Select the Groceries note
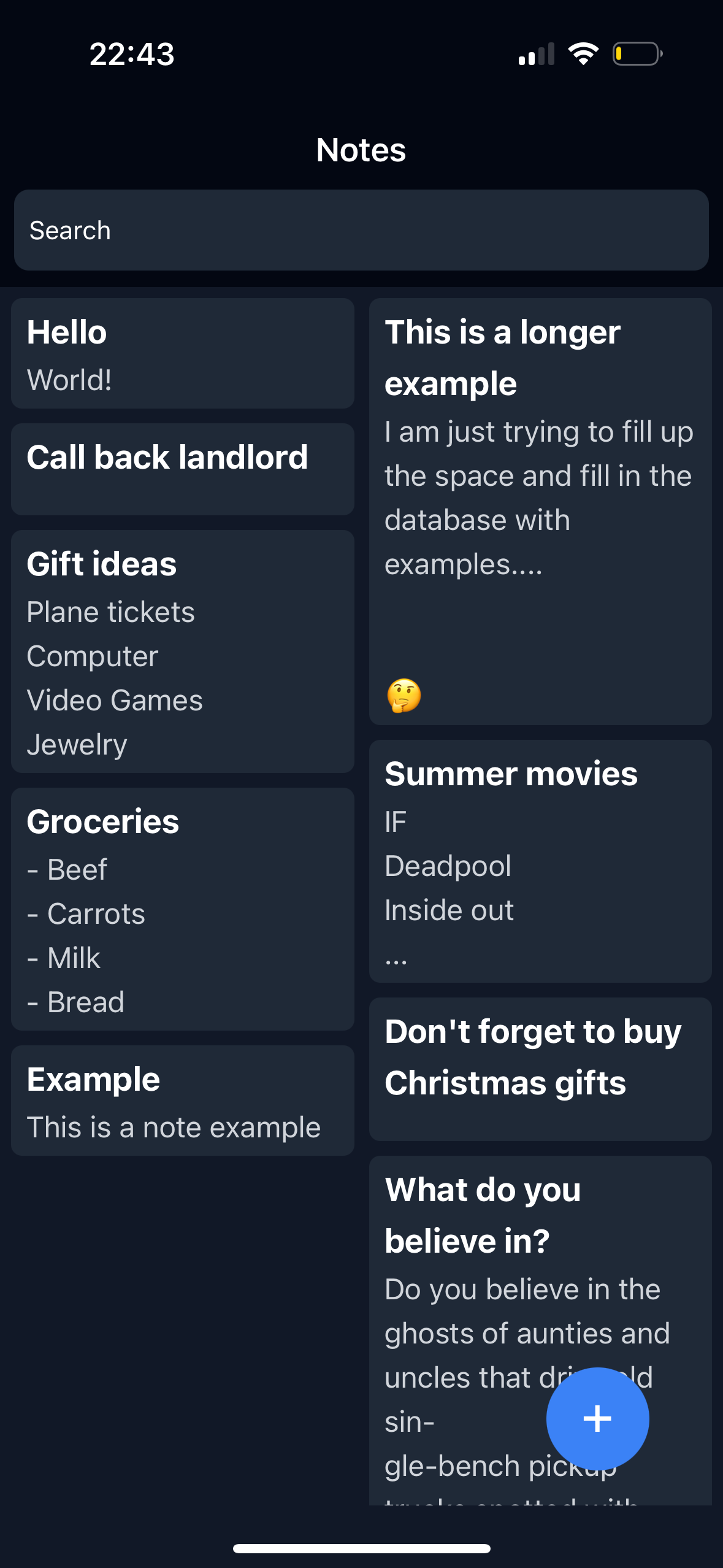 coord(182,908)
